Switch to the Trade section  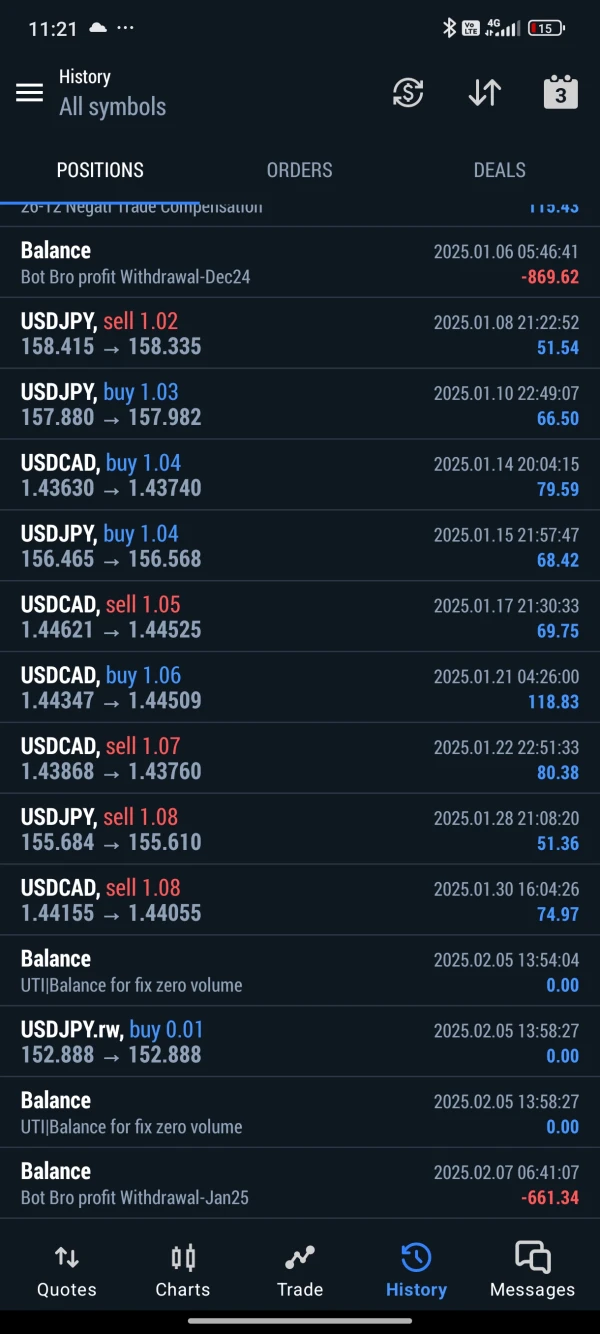(300, 1270)
